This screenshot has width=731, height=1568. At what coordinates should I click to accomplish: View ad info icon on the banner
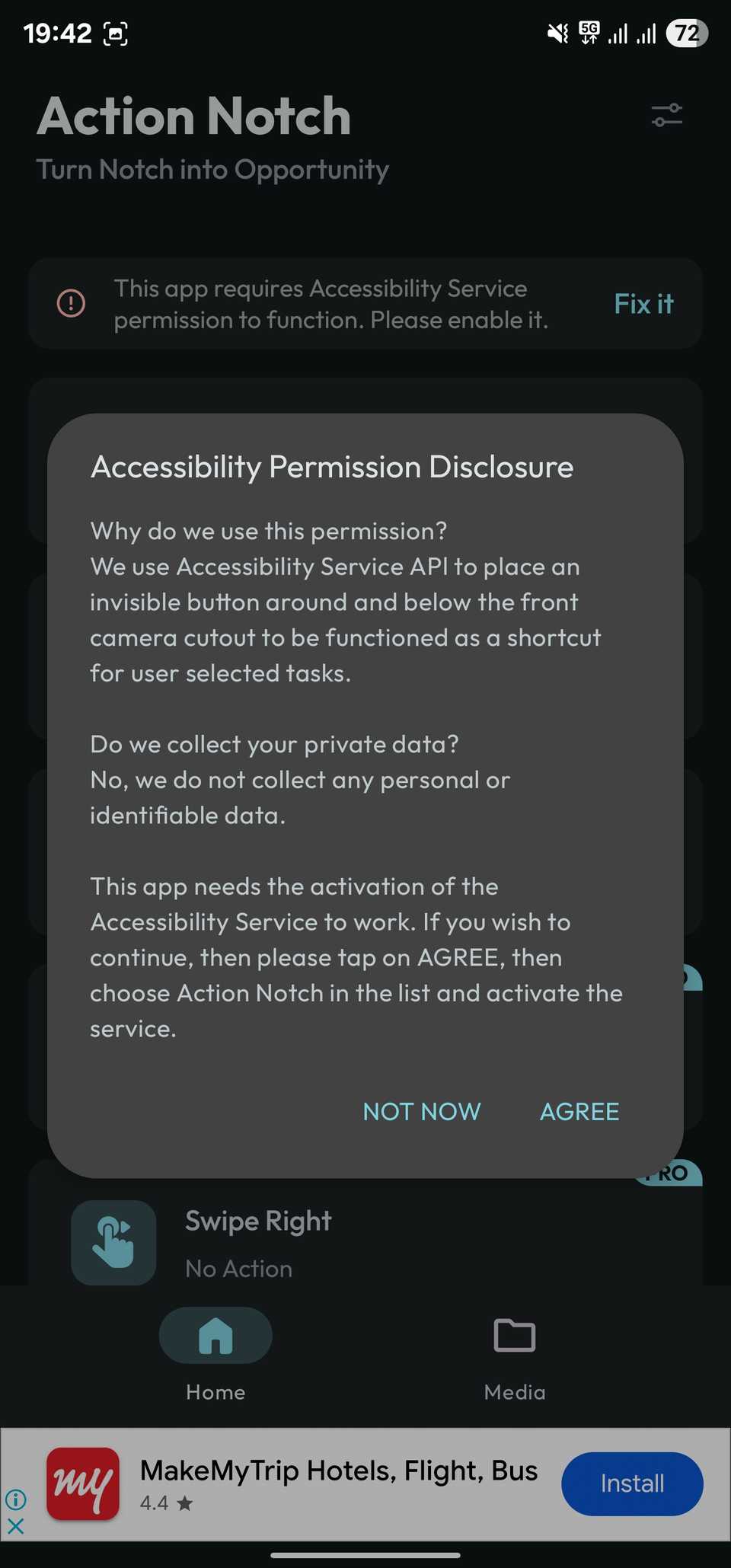16,1499
